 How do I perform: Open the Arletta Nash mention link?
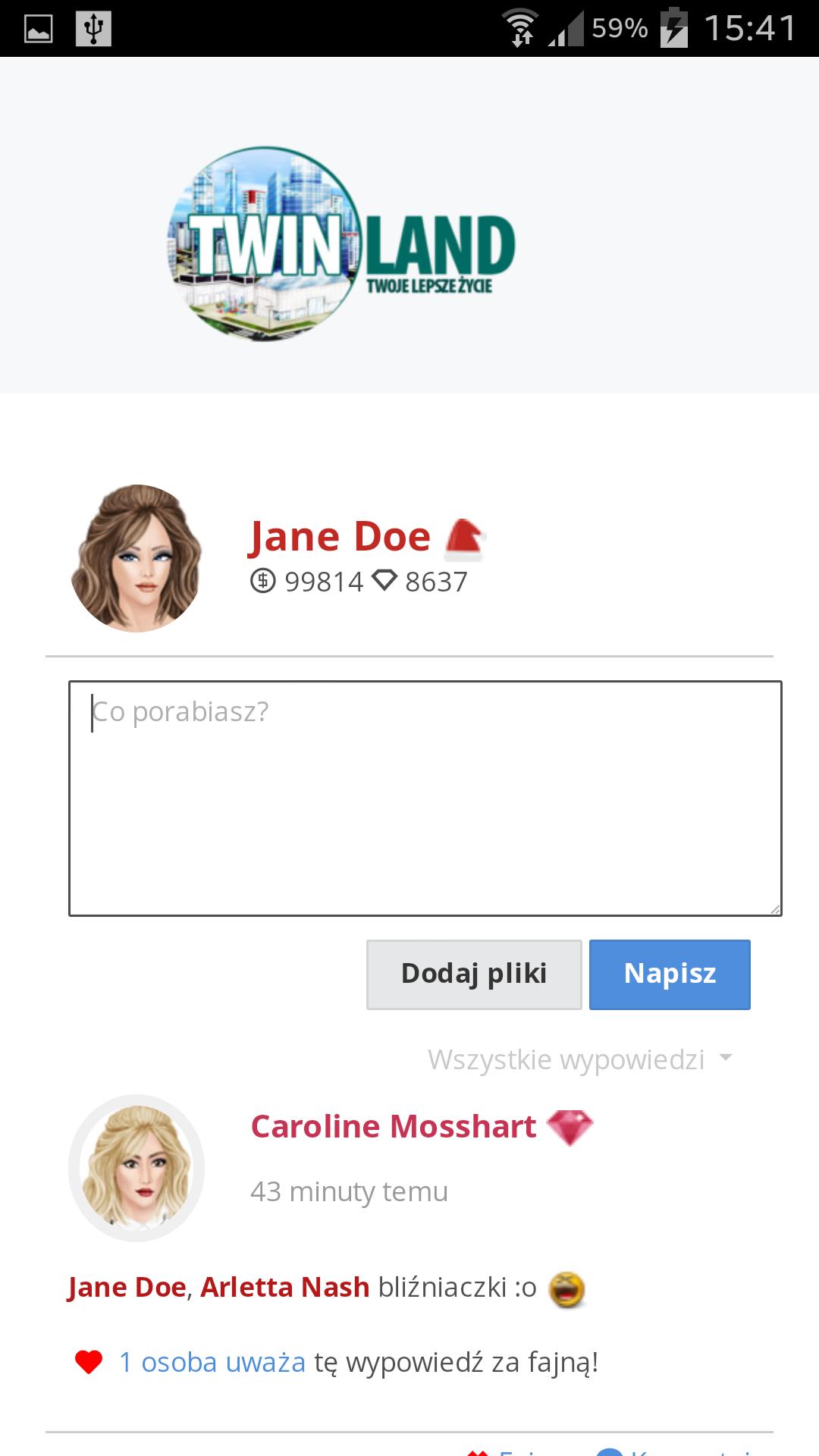(x=284, y=1288)
